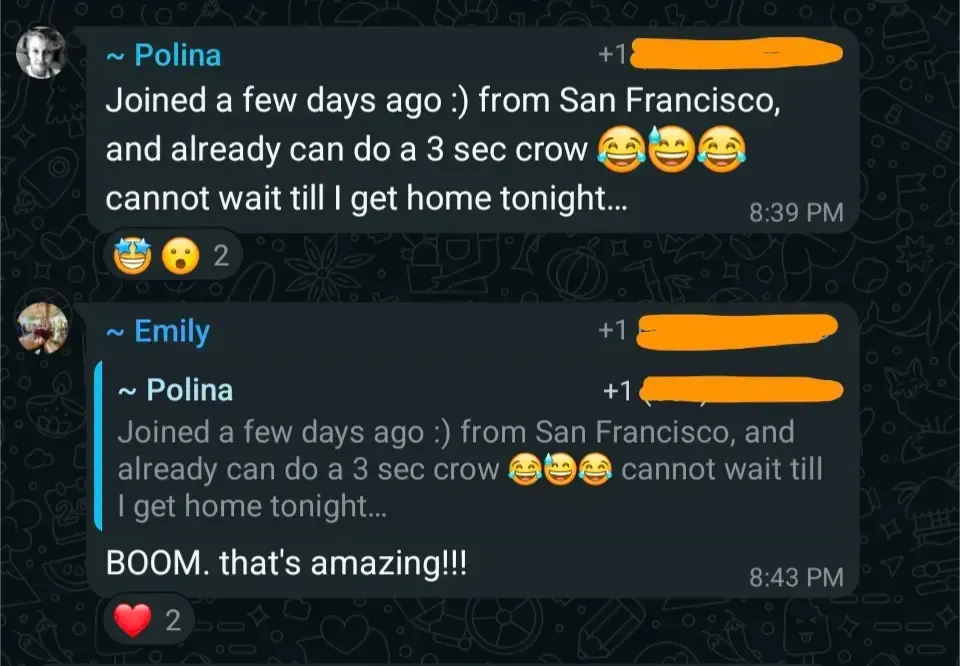Open Polina's profile picture
This screenshot has height=666, width=960.
(x=41, y=52)
